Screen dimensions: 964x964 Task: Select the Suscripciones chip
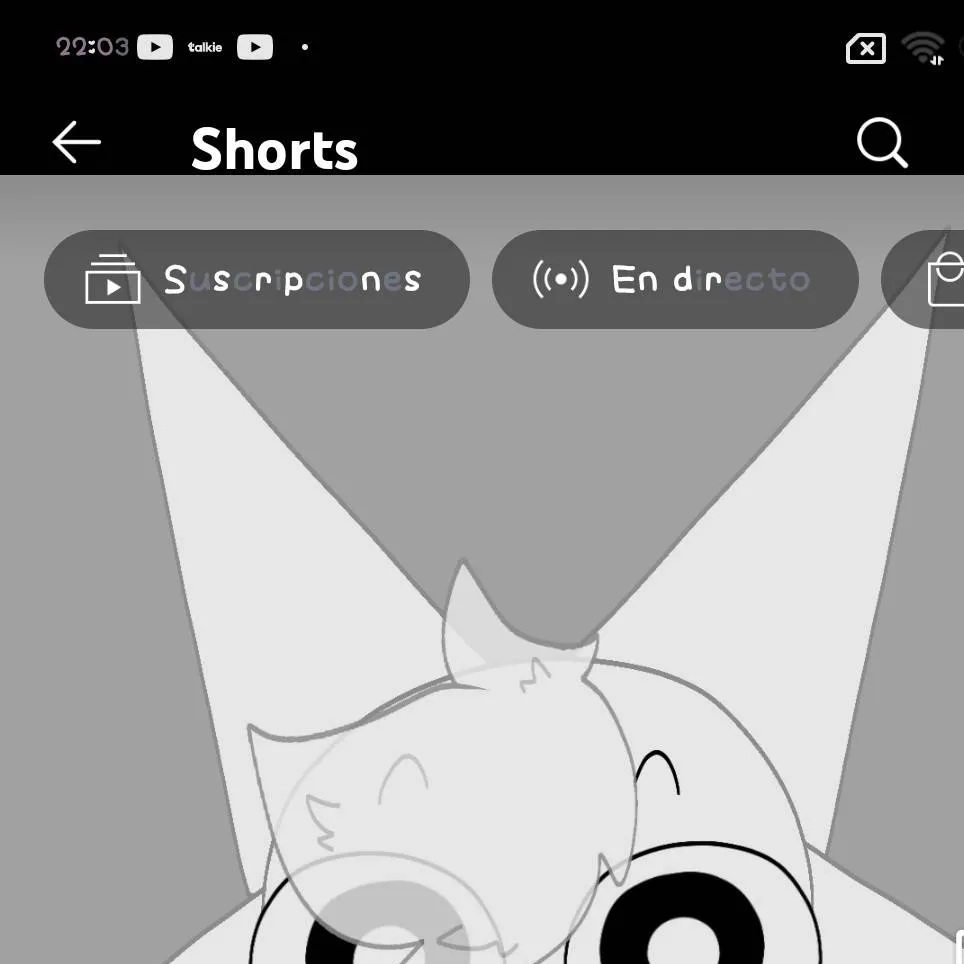[256, 280]
